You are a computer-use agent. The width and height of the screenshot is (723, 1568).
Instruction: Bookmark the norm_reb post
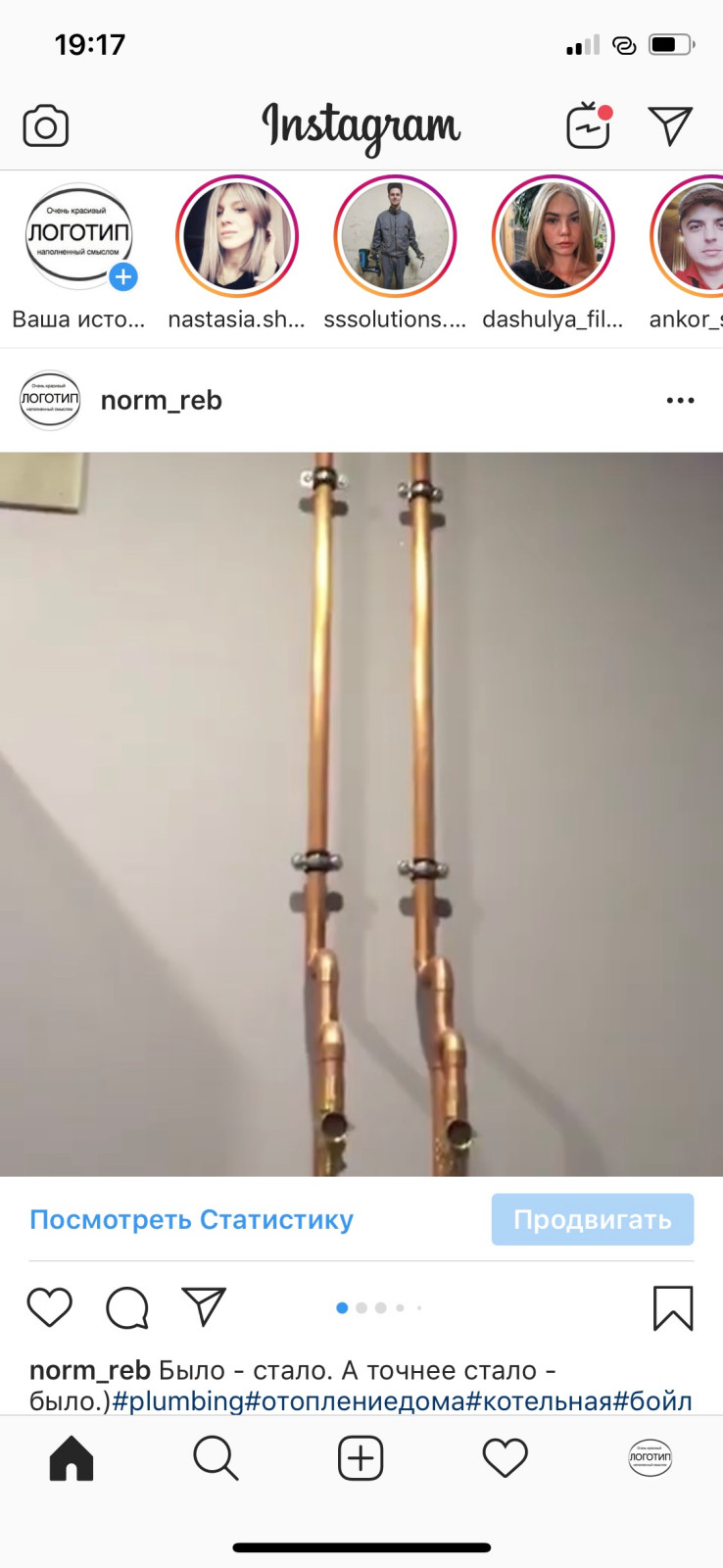[673, 1307]
